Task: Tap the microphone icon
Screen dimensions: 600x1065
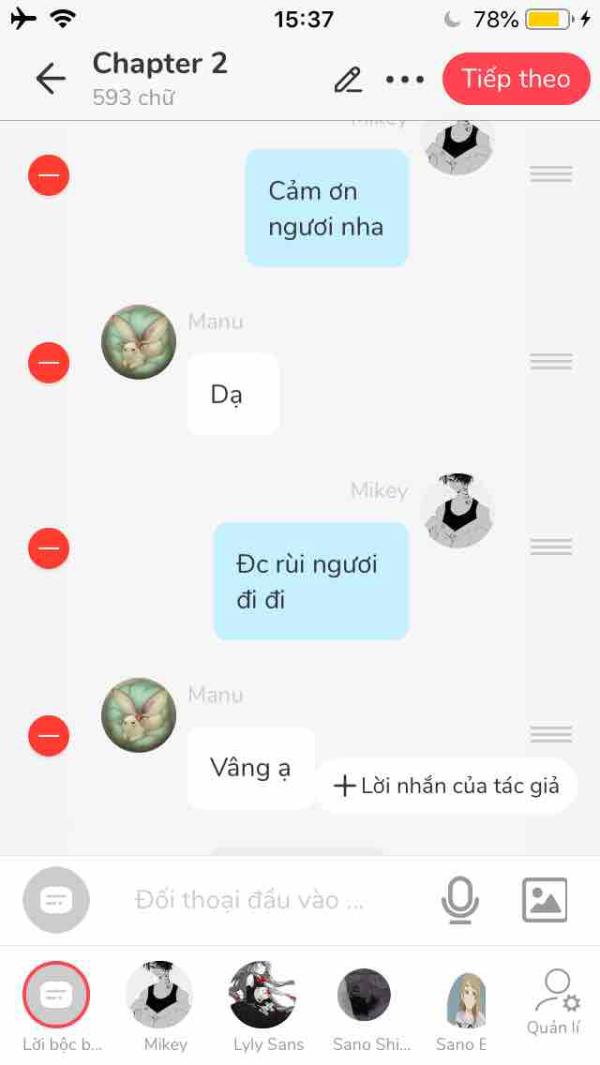Action: [460, 900]
